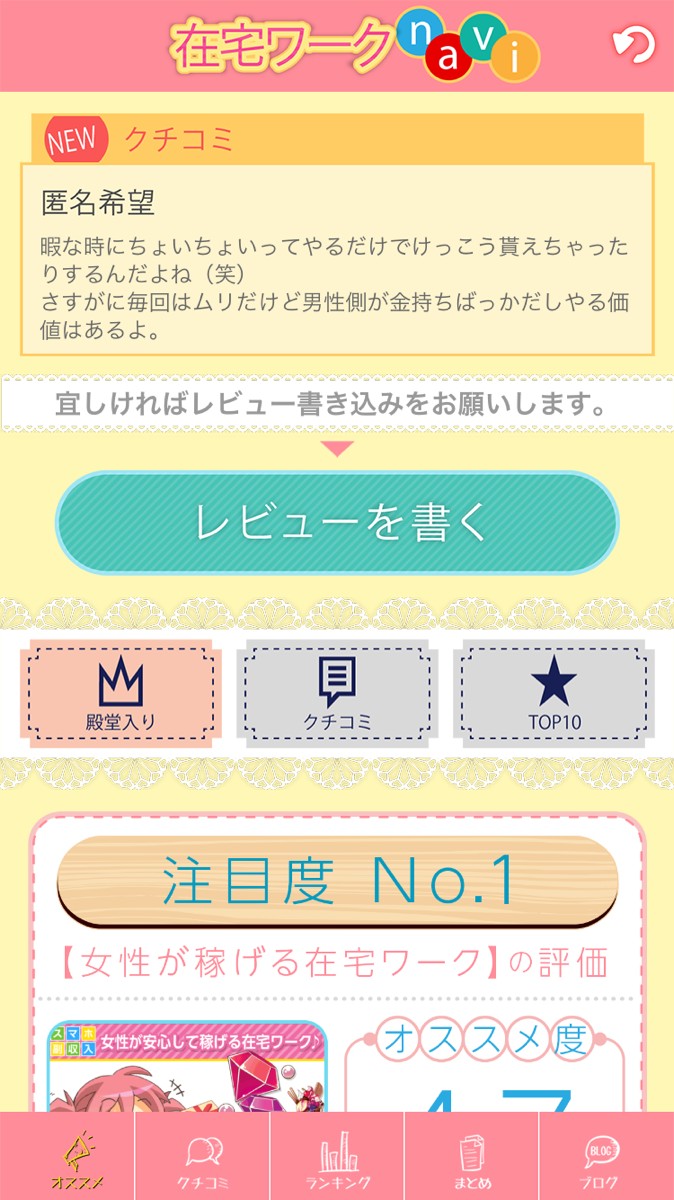The height and width of the screenshot is (1200, 674).
Task: Switch to the まとめ tab
Action: coord(471,1156)
